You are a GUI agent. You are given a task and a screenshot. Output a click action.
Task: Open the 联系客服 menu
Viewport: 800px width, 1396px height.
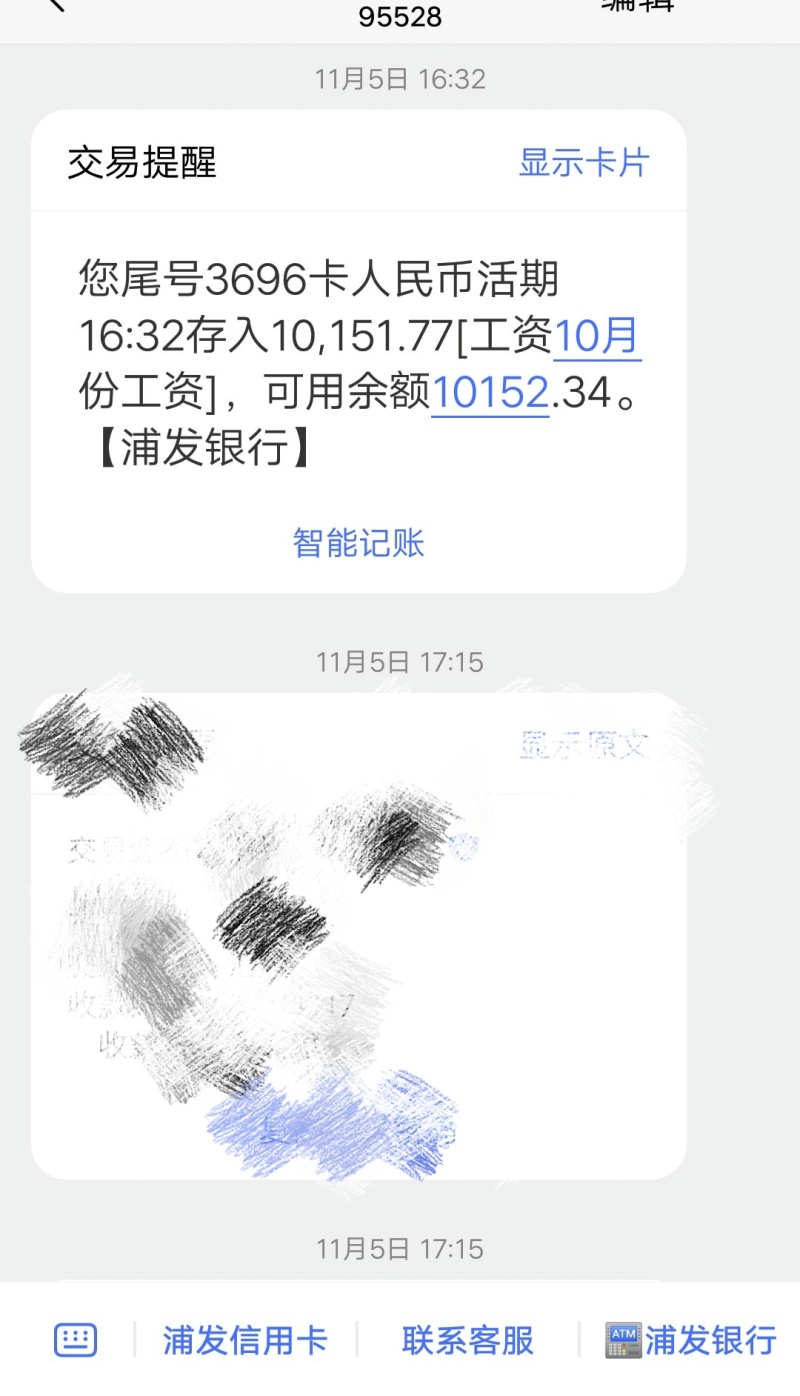pos(468,1340)
